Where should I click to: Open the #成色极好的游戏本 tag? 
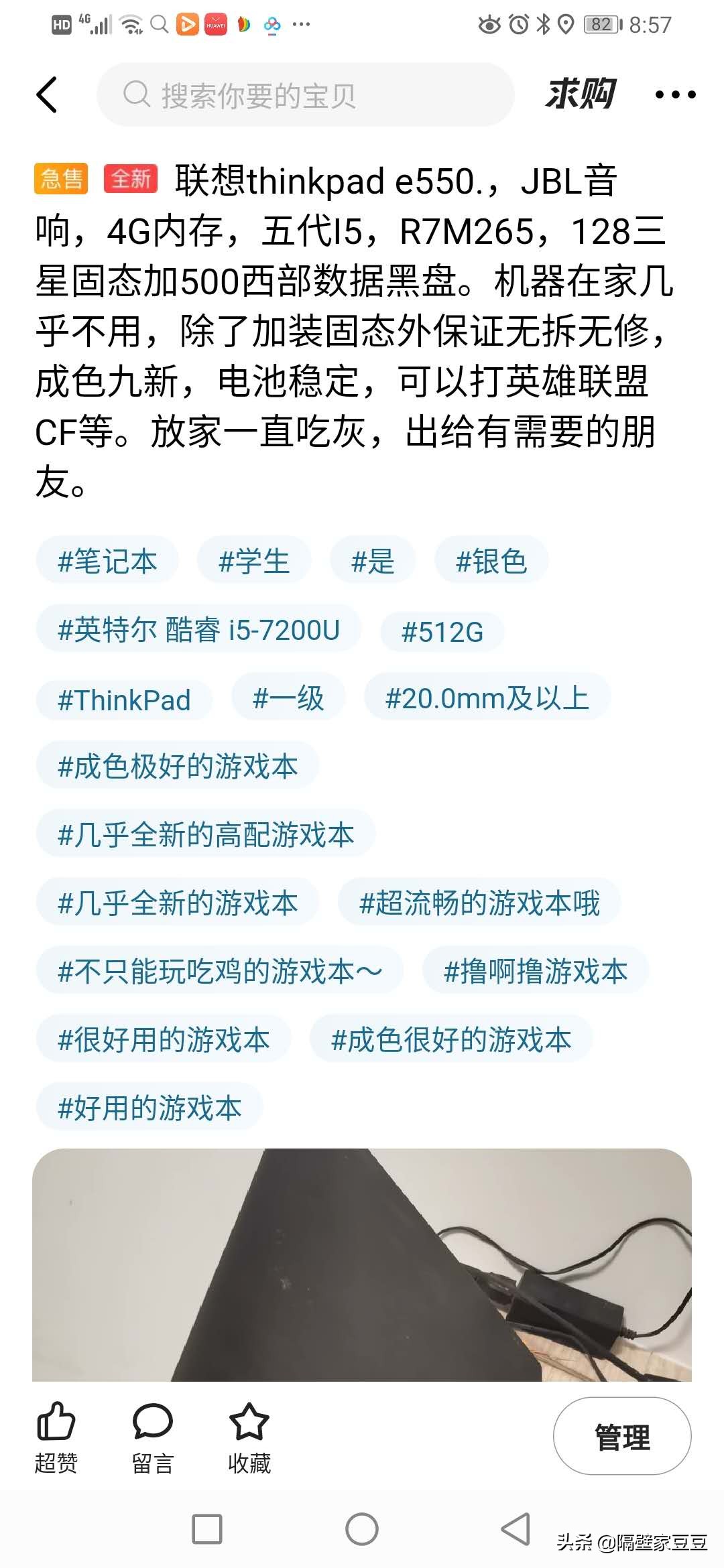pos(178,765)
